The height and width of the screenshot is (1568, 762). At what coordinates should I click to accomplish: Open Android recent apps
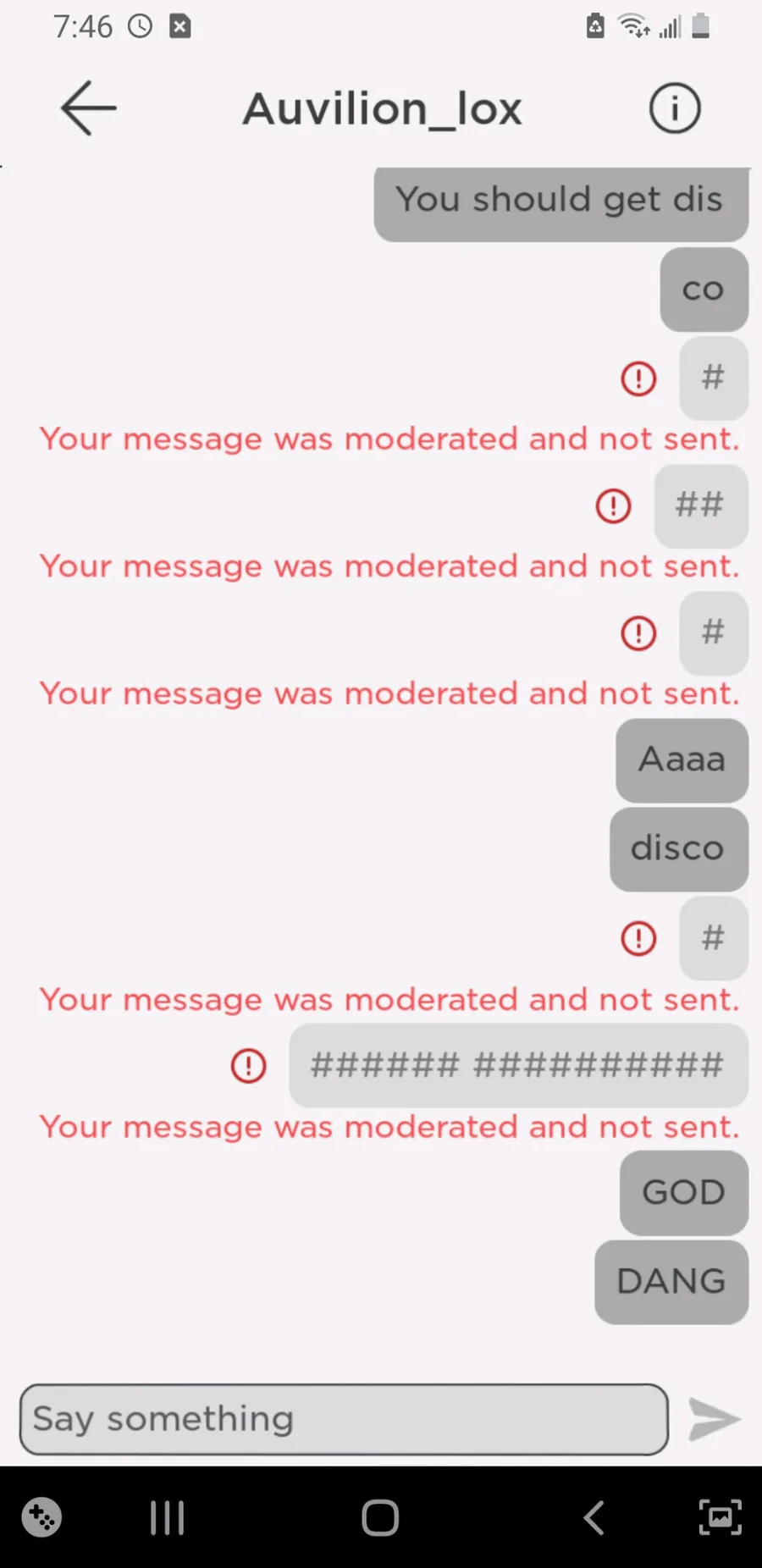point(167,1517)
